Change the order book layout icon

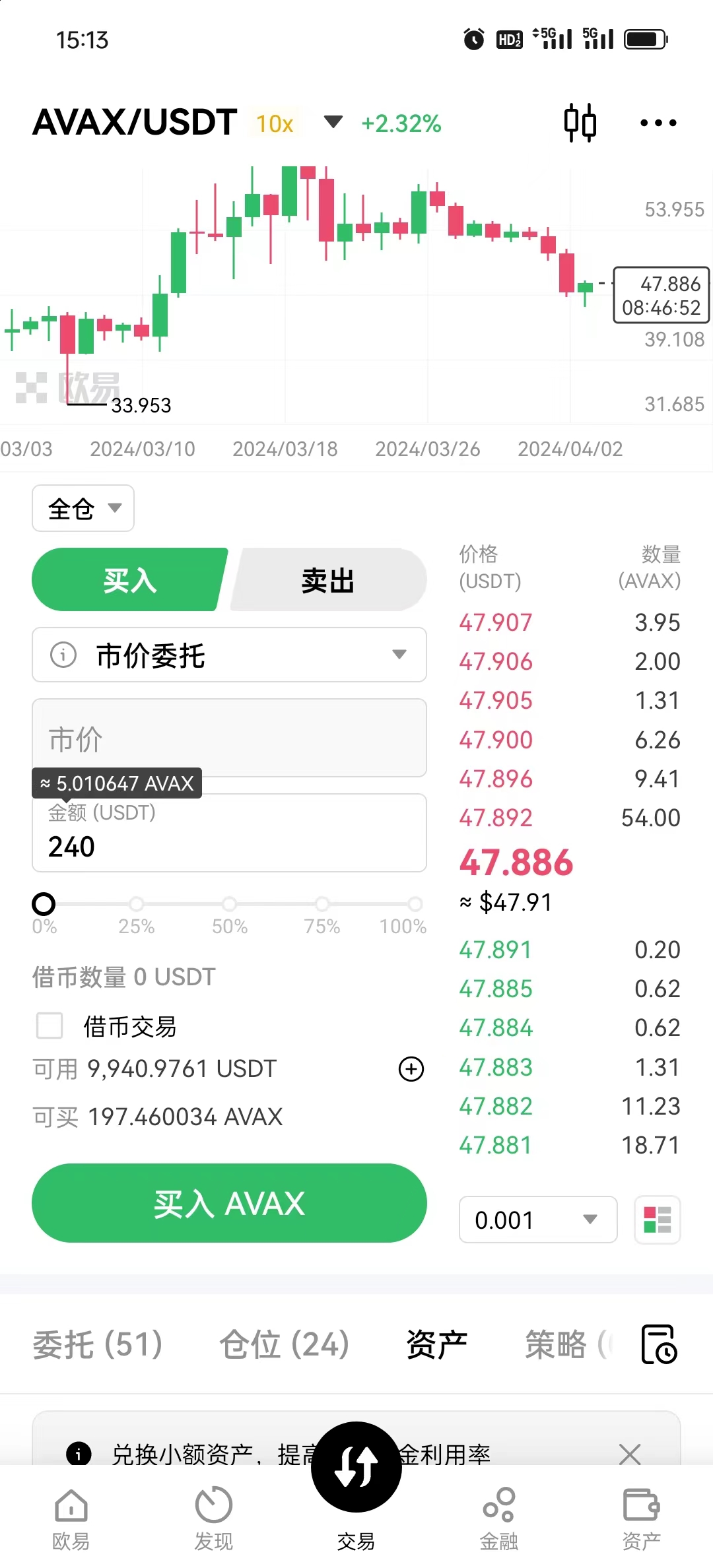point(657,1220)
